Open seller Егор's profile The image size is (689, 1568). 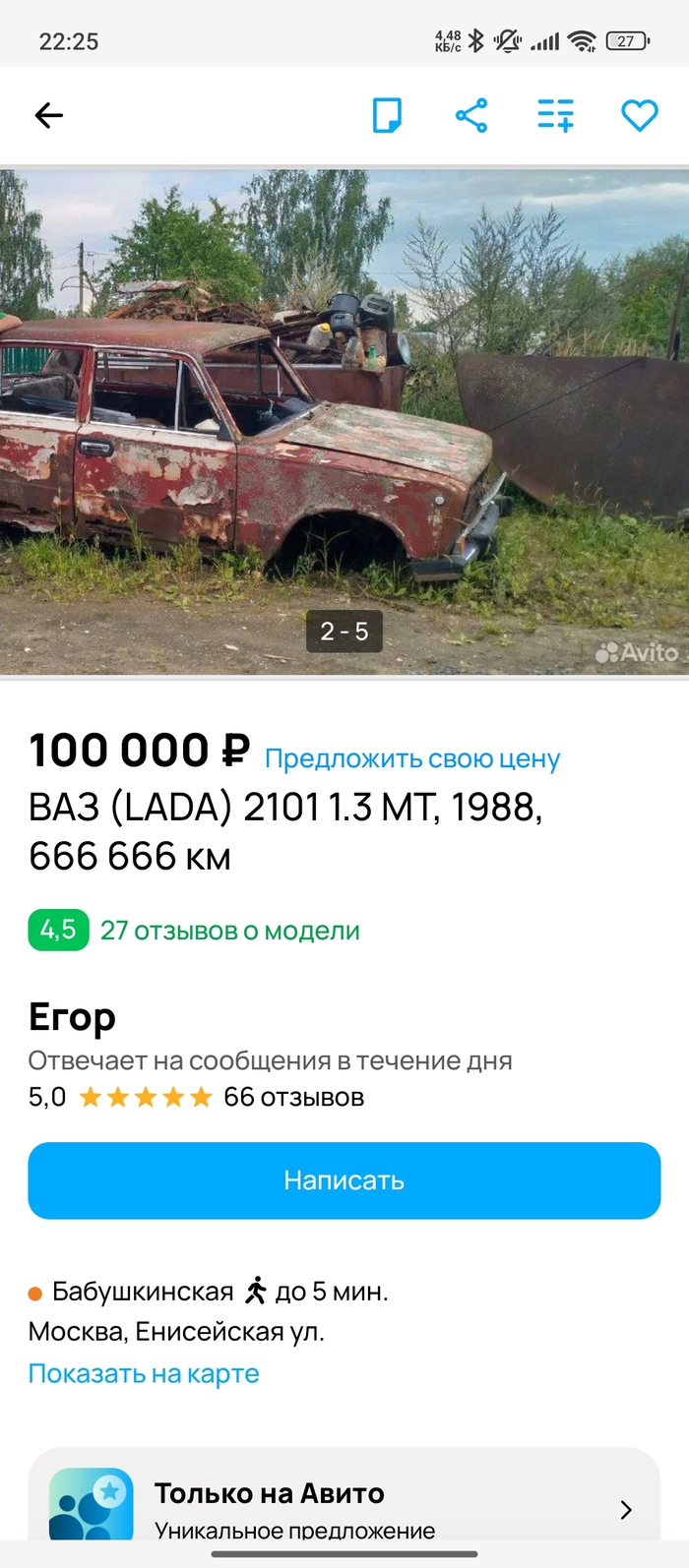click(72, 1017)
